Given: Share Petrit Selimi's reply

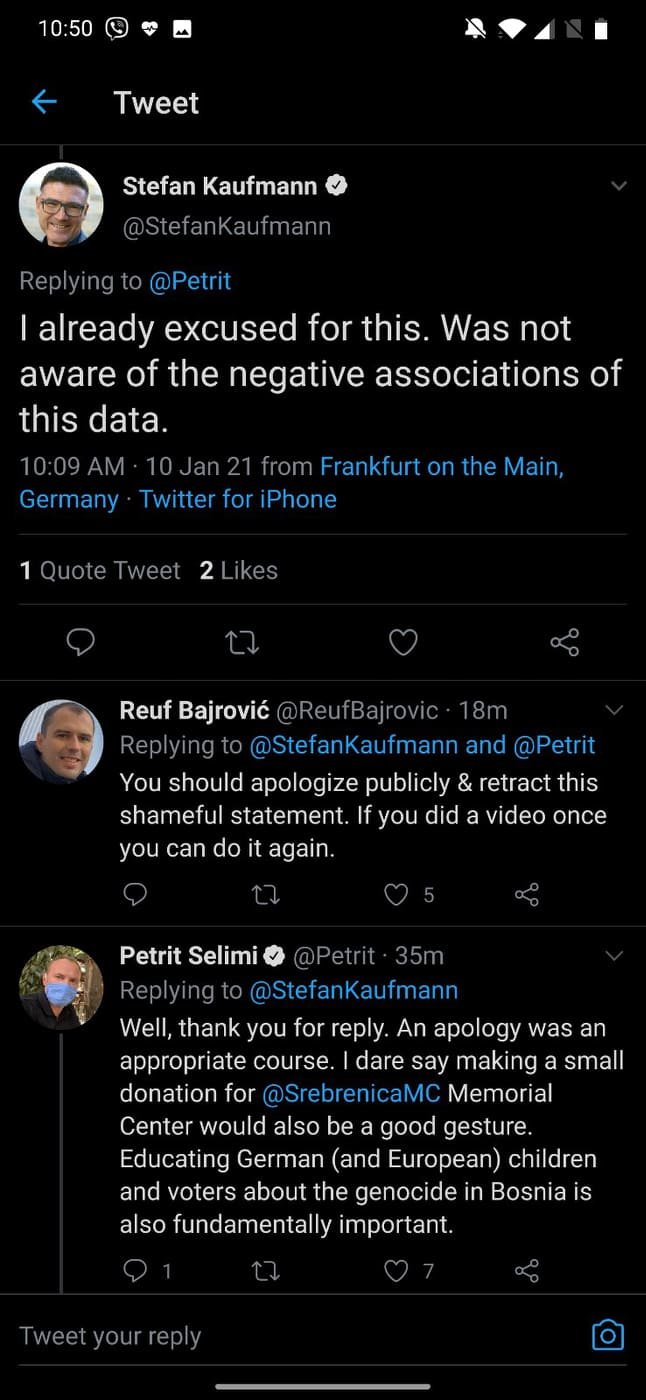Looking at the screenshot, I should point(527,1270).
